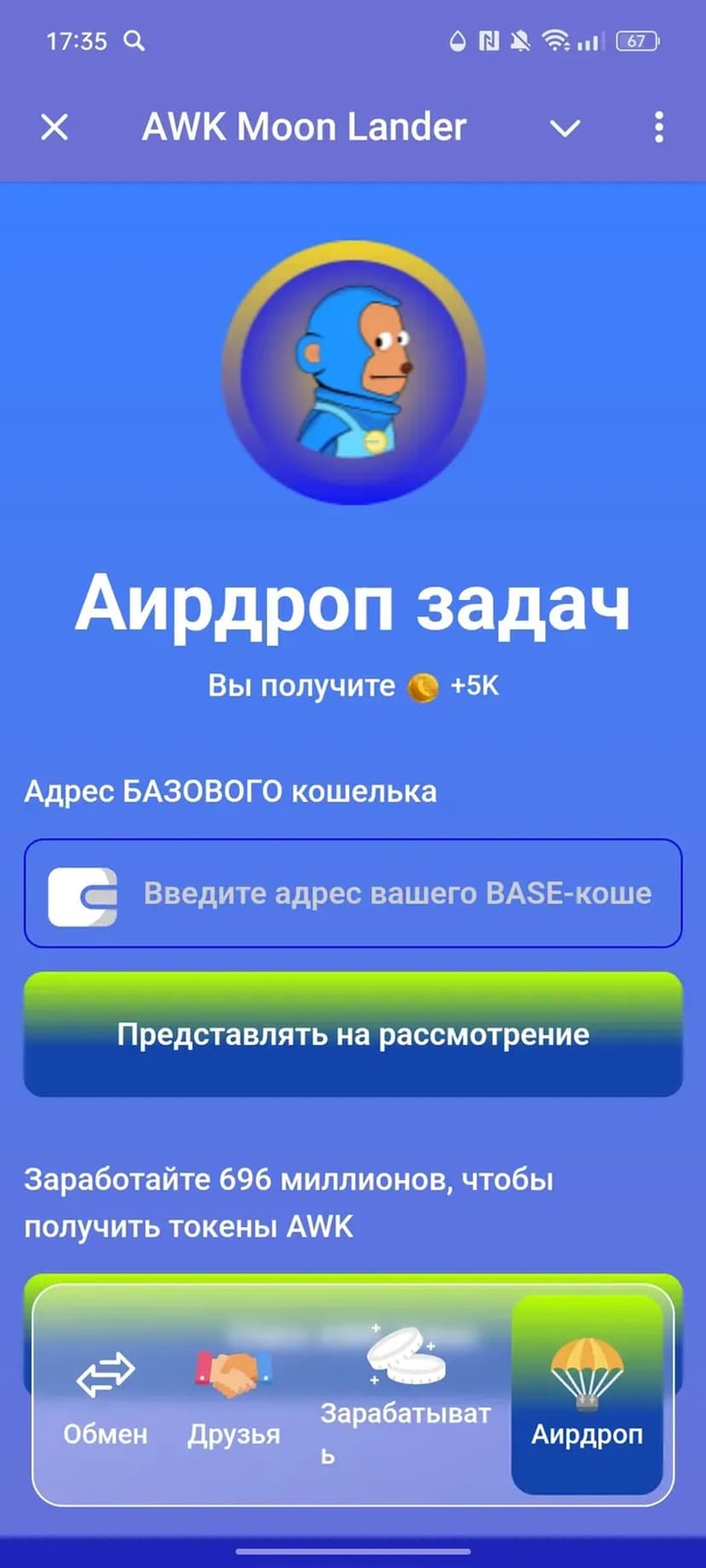Image resolution: width=706 pixels, height=1568 pixels.
Task: Go to the Зарабатывать tab
Action: click(406, 1398)
